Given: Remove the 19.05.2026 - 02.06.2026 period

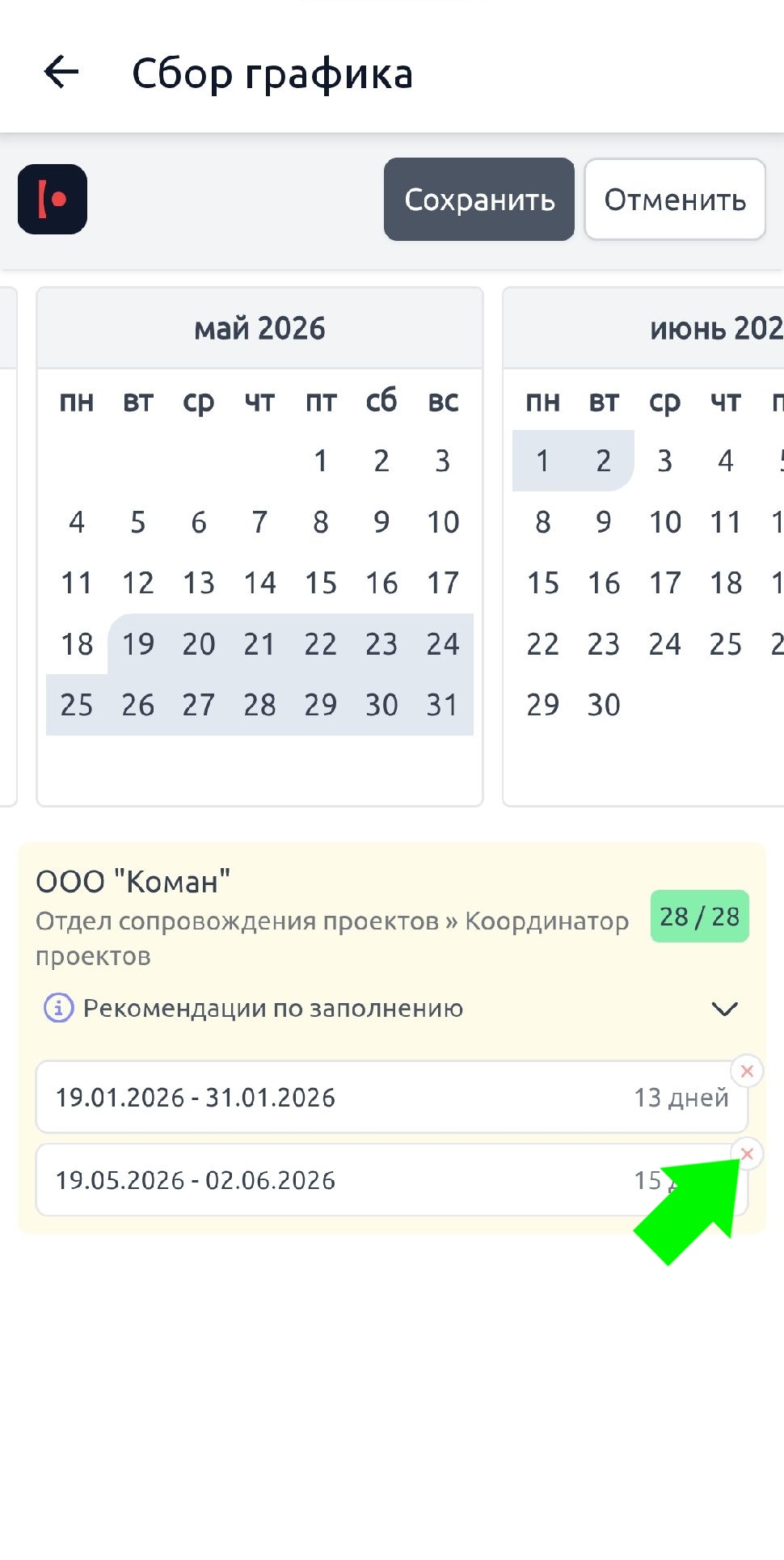Looking at the screenshot, I should pyautogui.click(x=747, y=1154).
